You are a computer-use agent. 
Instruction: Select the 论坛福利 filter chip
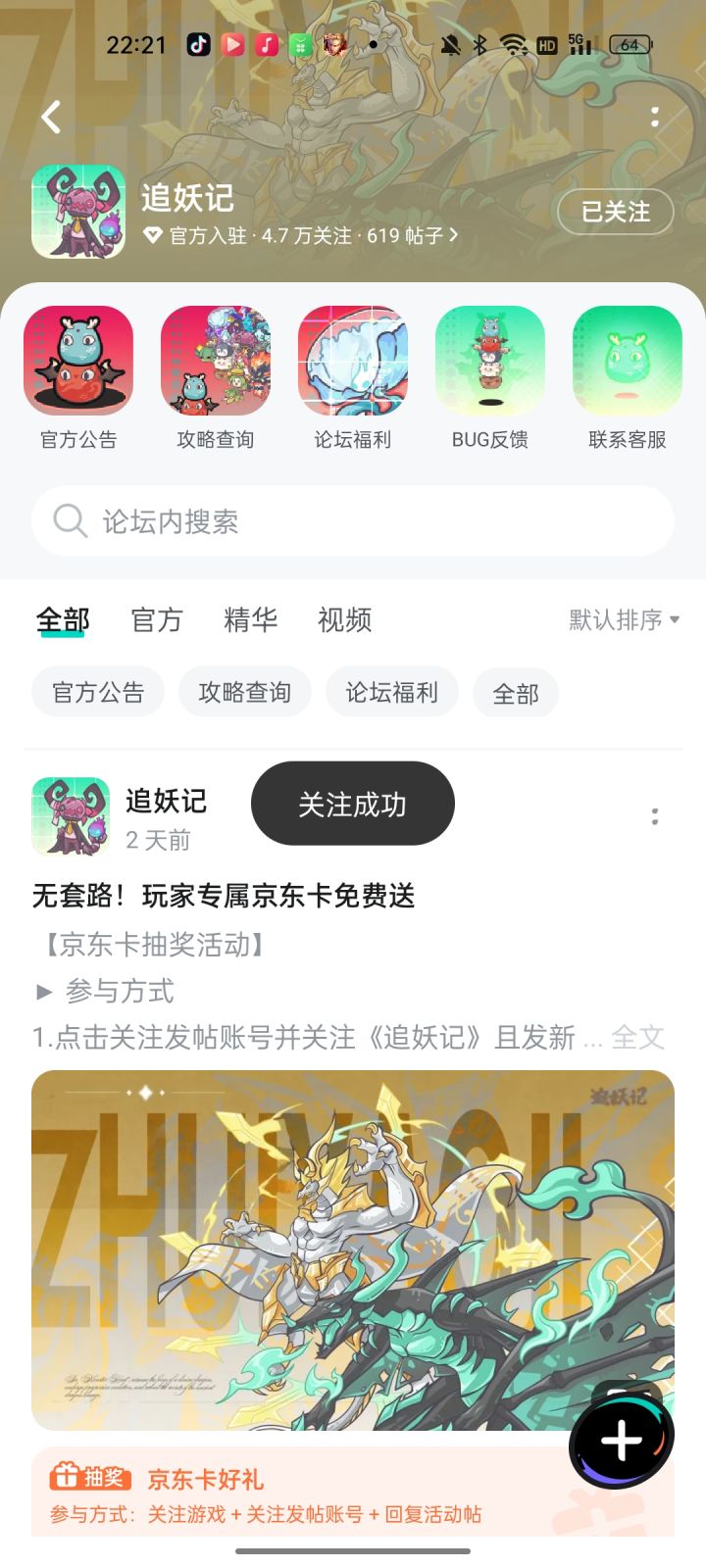click(392, 693)
